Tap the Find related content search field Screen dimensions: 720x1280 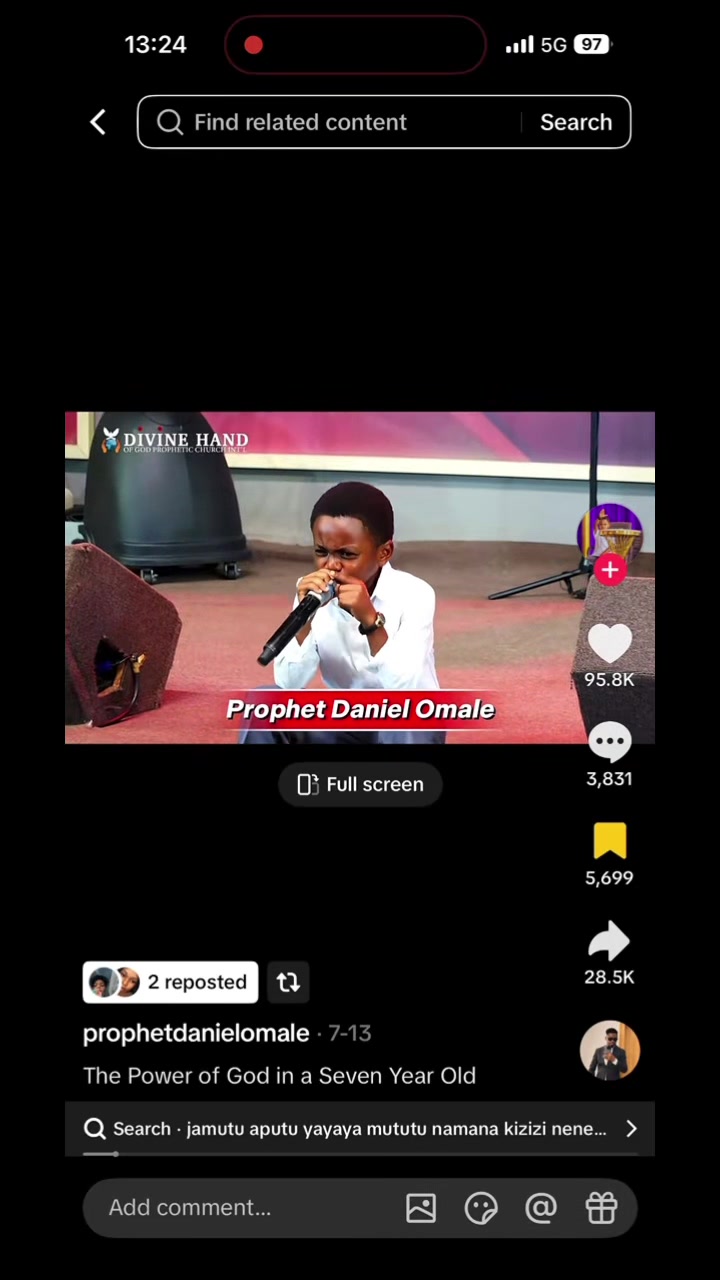pyautogui.click(x=330, y=122)
